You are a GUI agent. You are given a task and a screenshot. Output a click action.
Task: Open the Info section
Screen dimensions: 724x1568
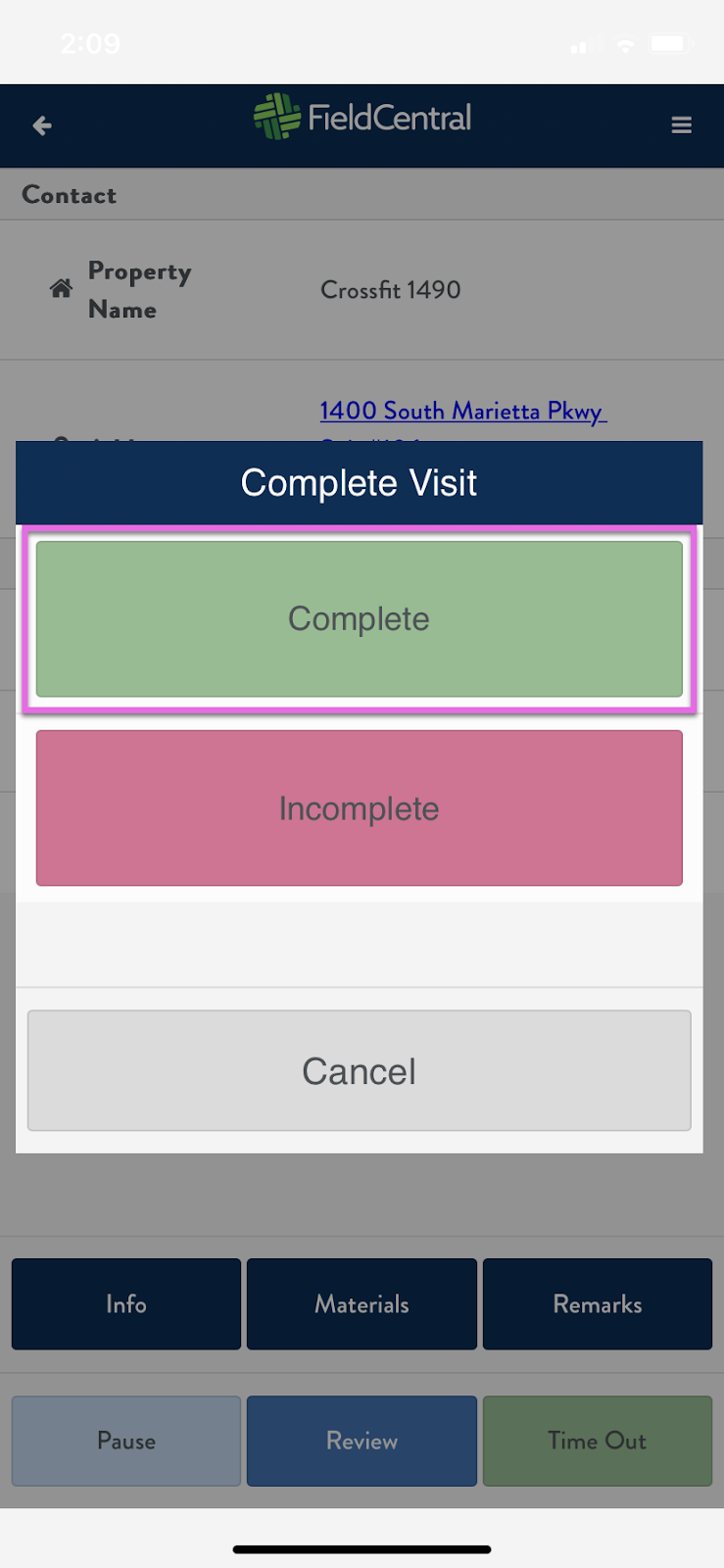point(126,1304)
